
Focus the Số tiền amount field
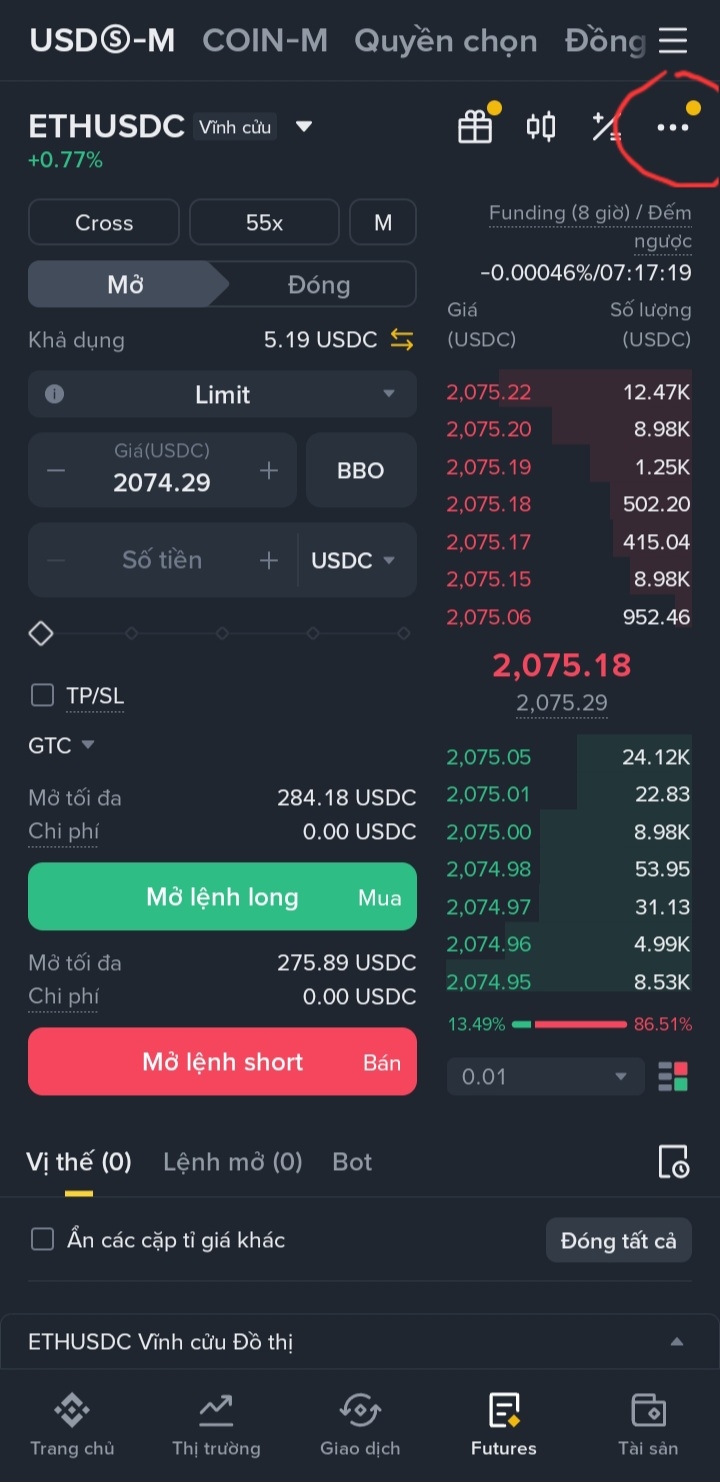[x=162, y=560]
